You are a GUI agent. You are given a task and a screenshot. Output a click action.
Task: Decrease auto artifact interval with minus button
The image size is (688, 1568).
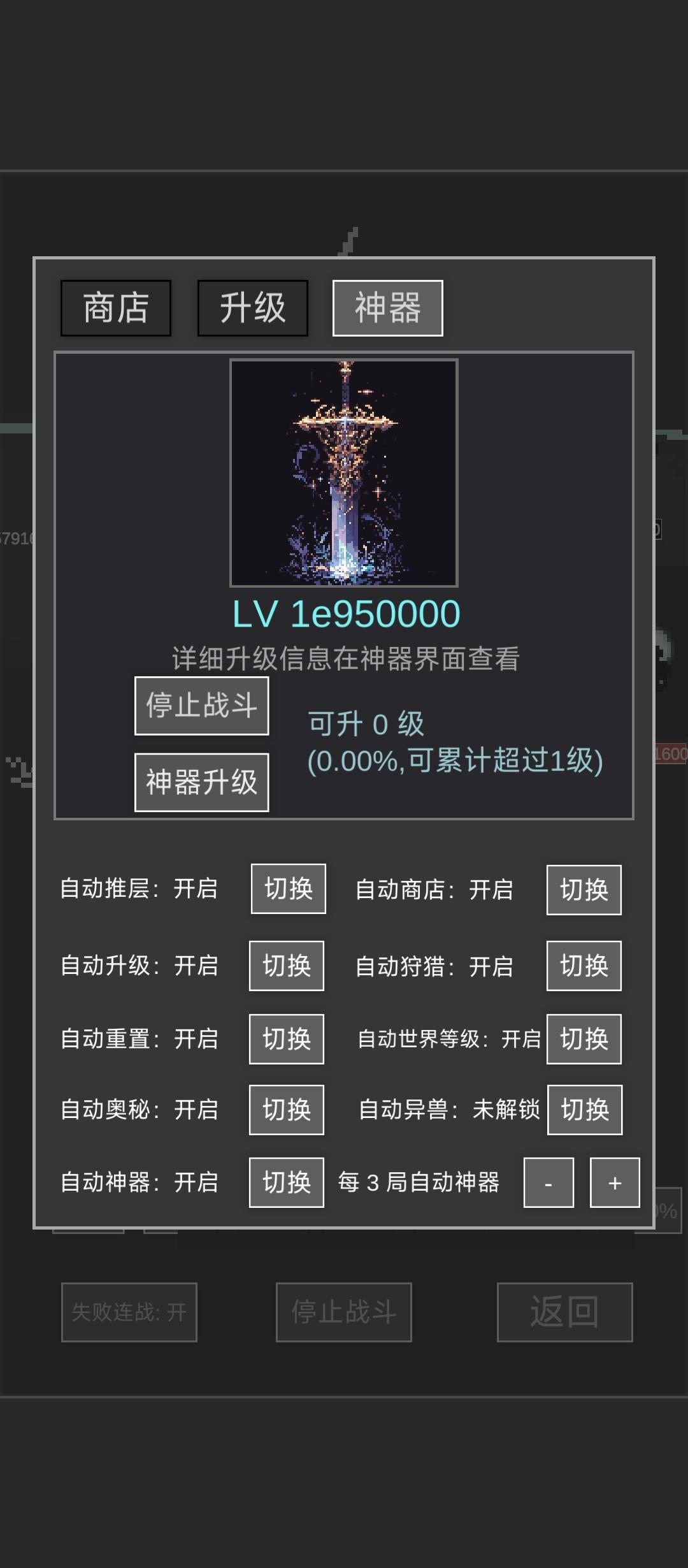[549, 1182]
